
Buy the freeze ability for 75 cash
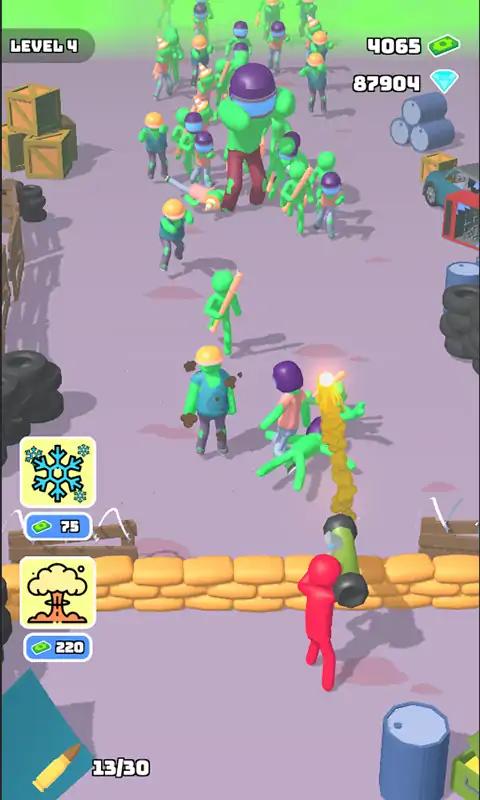[x=58, y=527]
